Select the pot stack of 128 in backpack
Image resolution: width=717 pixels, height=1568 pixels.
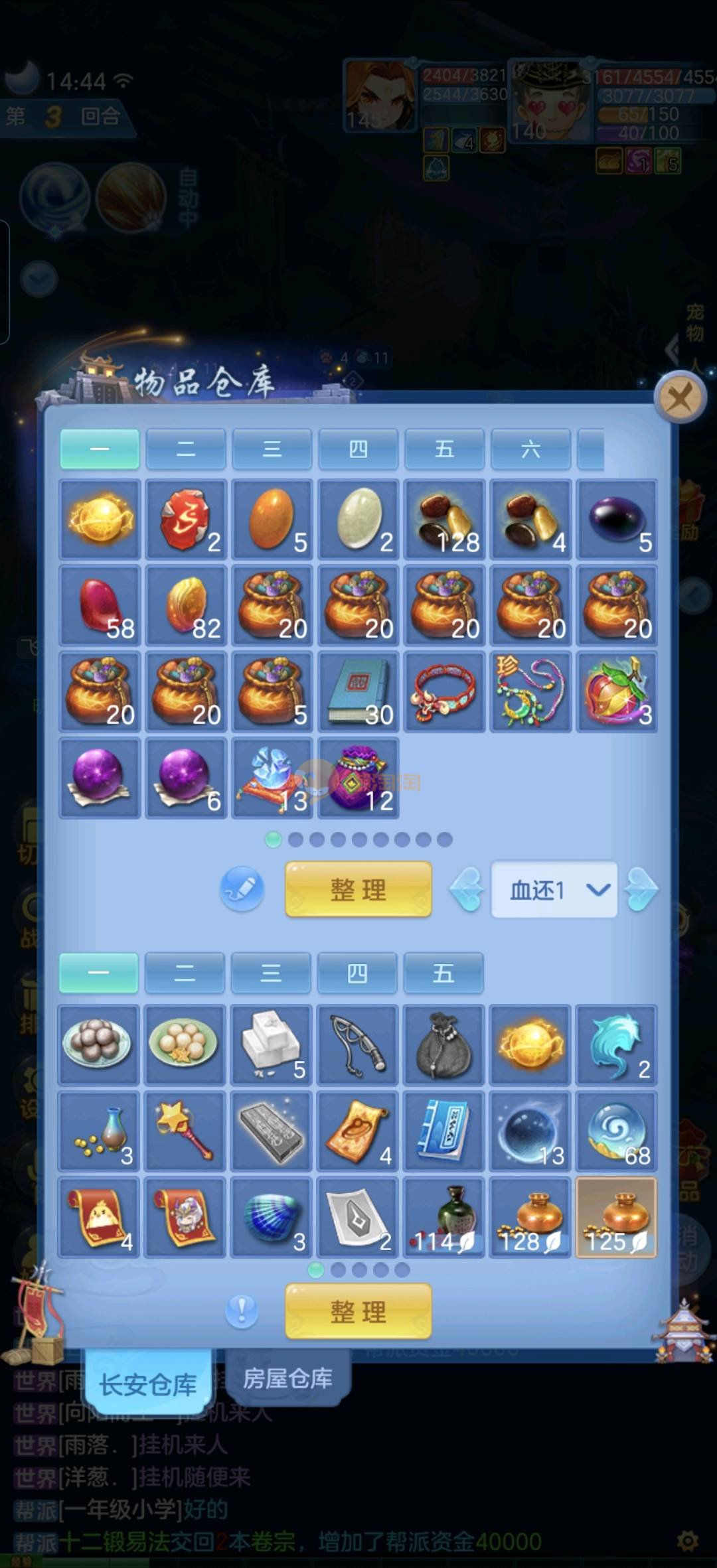coord(530,1217)
